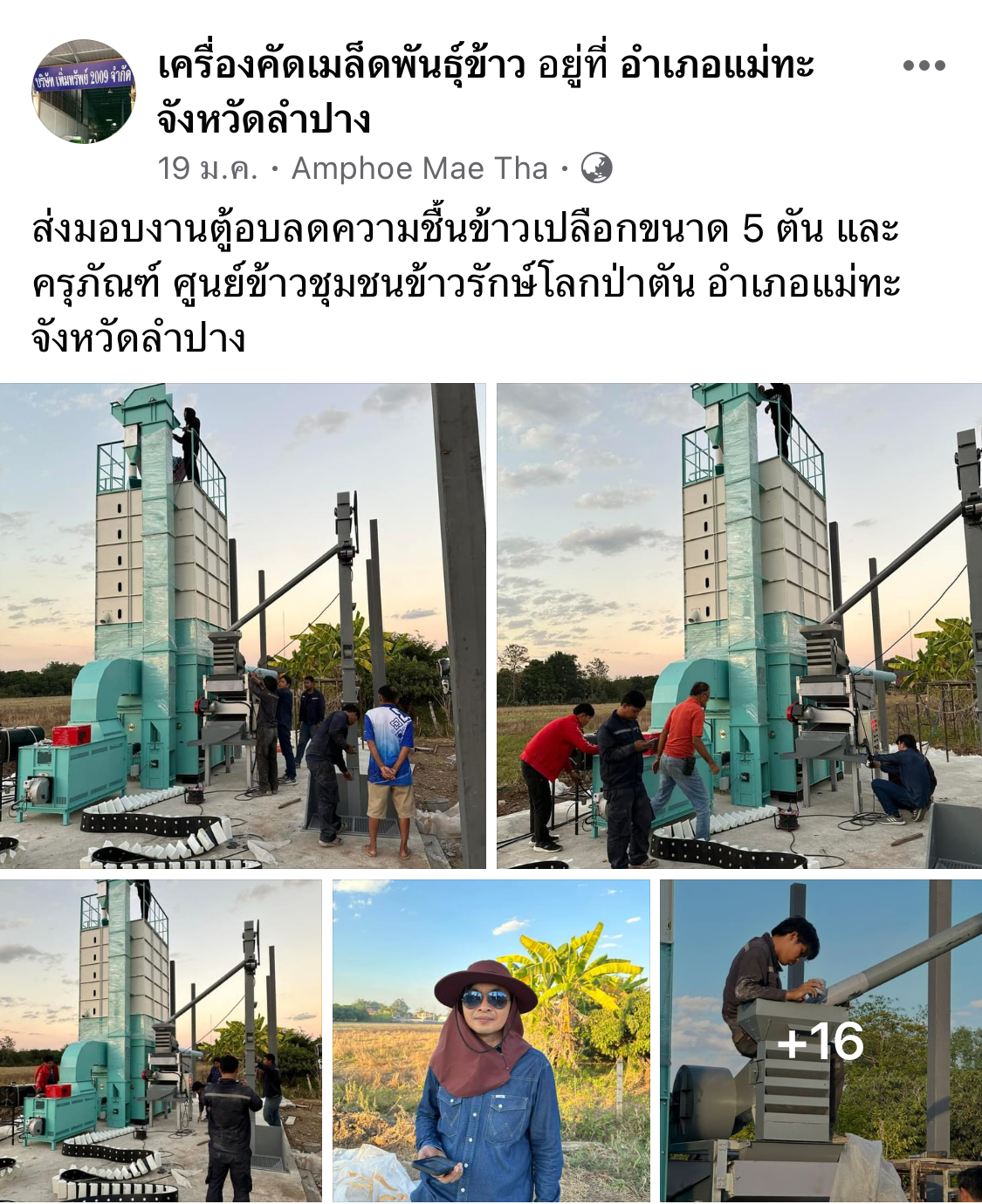Open the Amphoe Mae Tha location link
This screenshot has width=982, height=1204.
pos(420,168)
